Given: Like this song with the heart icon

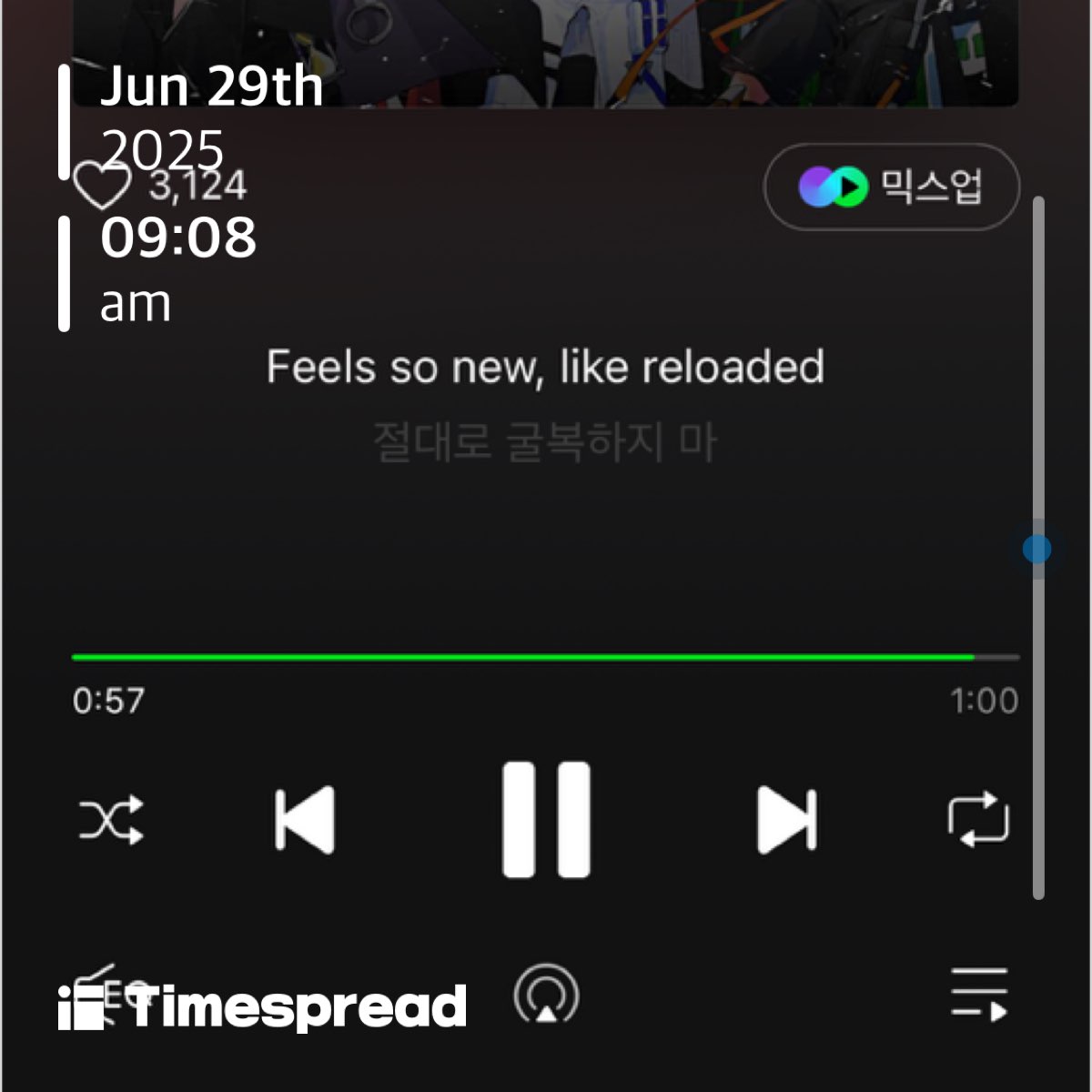Looking at the screenshot, I should pos(100,187).
